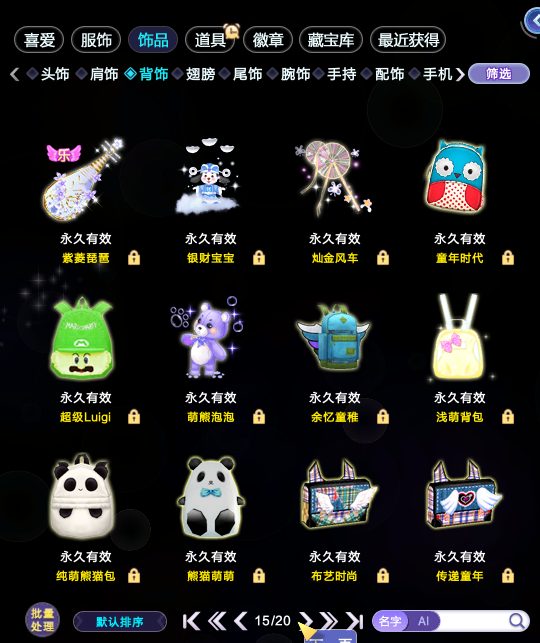The width and height of the screenshot is (540, 643).
Task: Open the 筛选 filter button
Action: pyautogui.click(x=499, y=74)
